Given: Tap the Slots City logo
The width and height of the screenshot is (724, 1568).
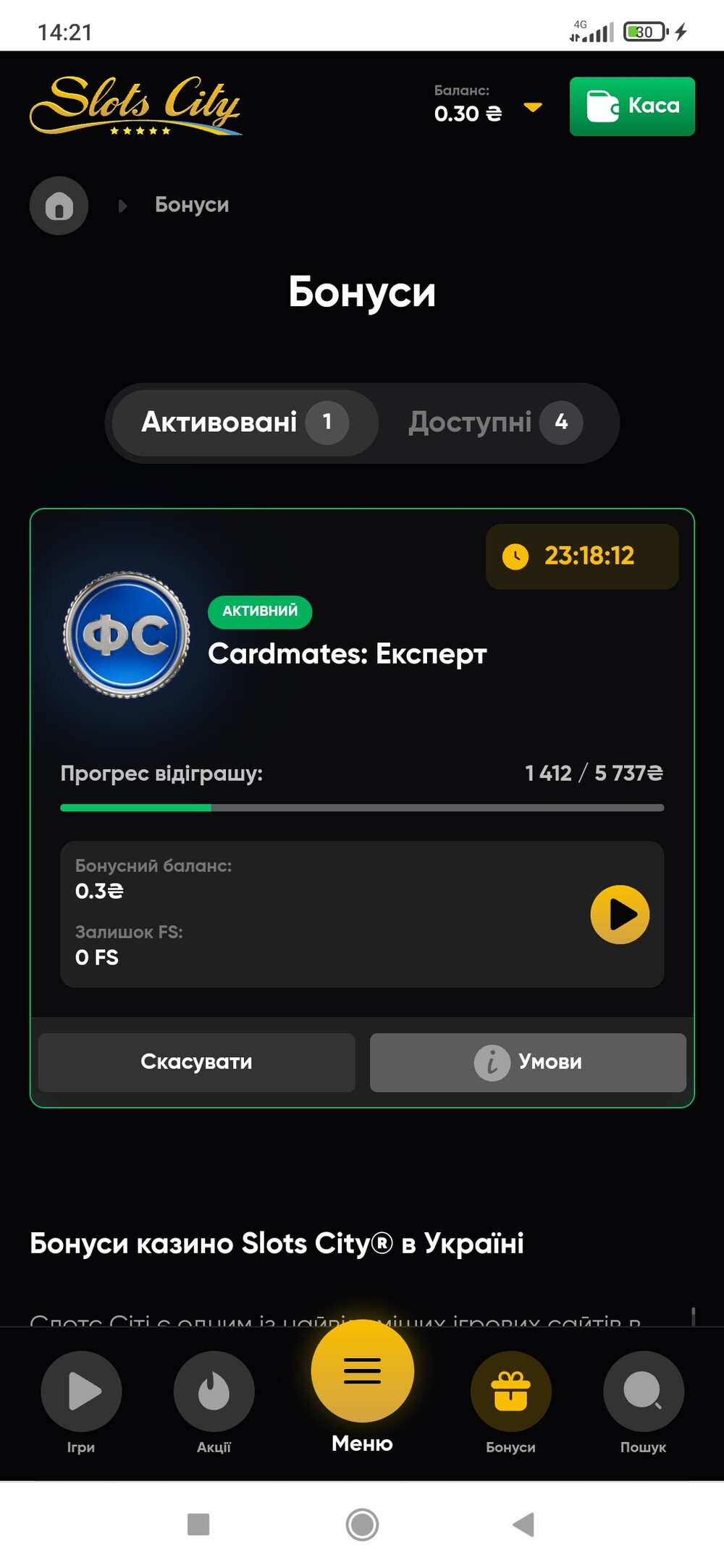Looking at the screenshot, I should coord(135,106).
